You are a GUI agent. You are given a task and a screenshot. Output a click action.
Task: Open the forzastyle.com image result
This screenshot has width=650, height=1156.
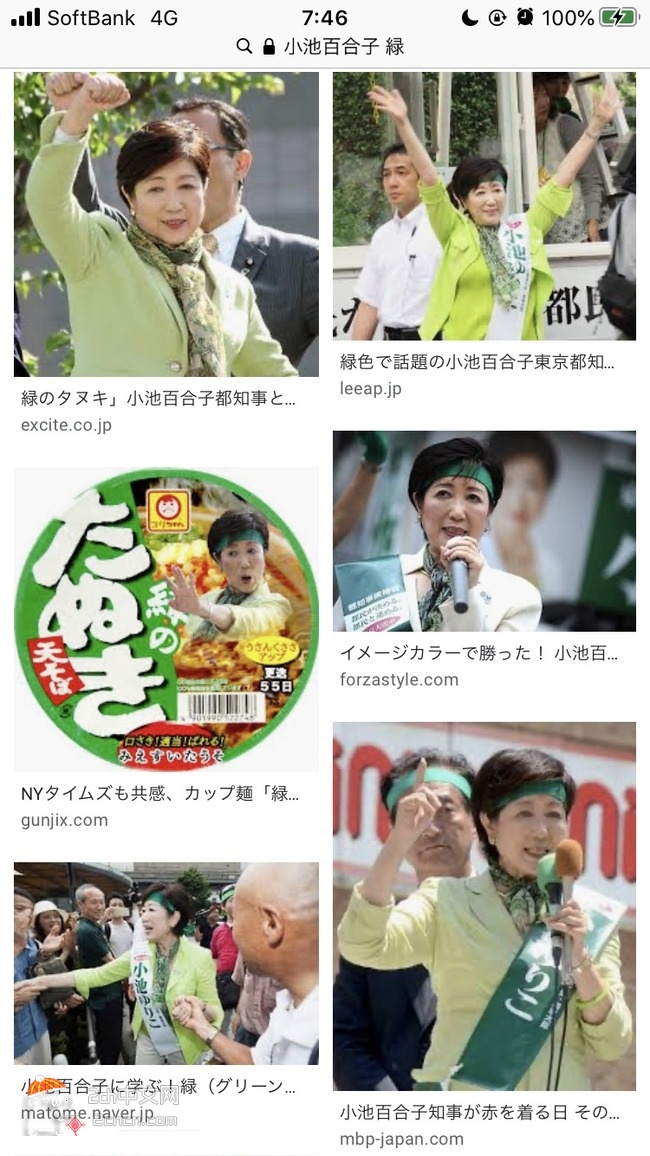point(484,531)
